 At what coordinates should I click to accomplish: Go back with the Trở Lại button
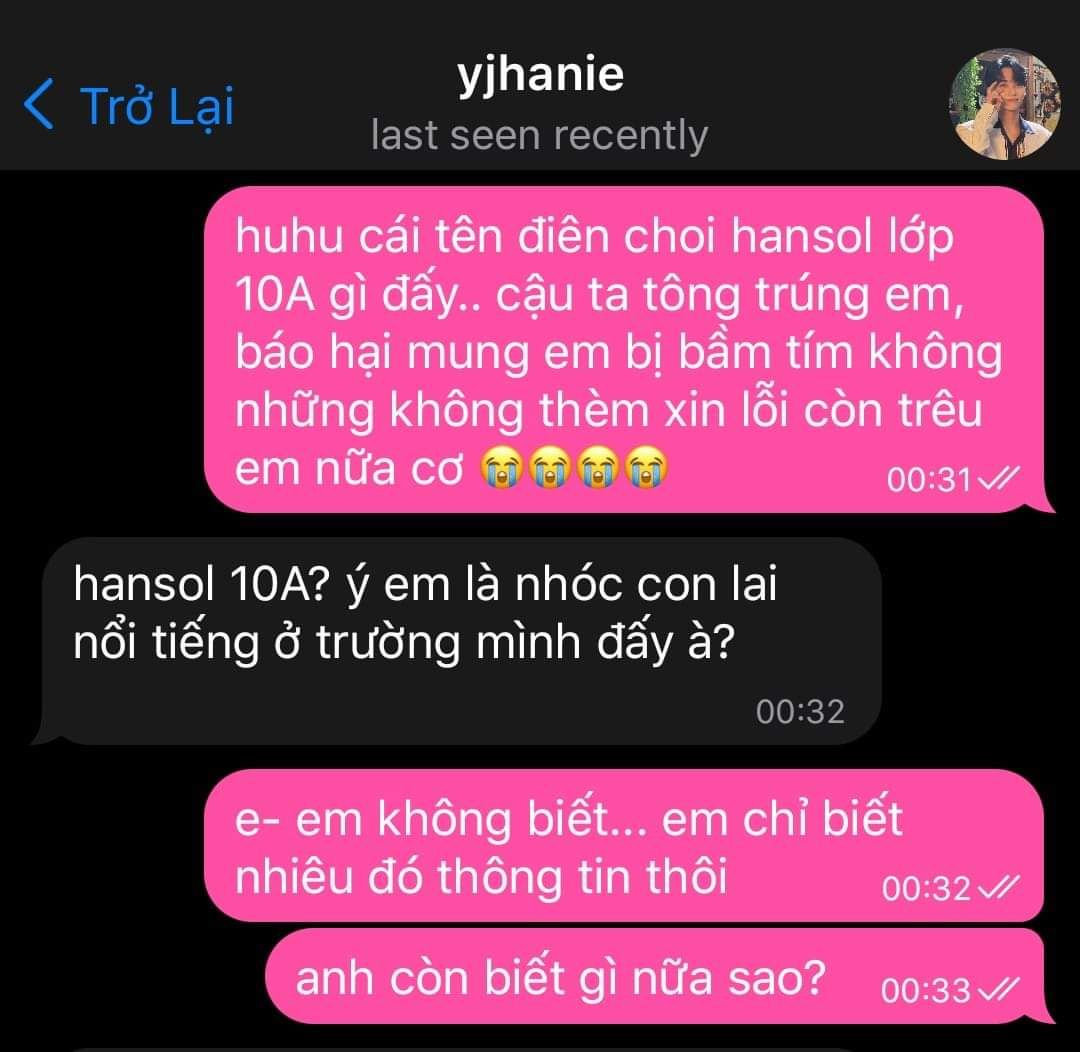128,105
